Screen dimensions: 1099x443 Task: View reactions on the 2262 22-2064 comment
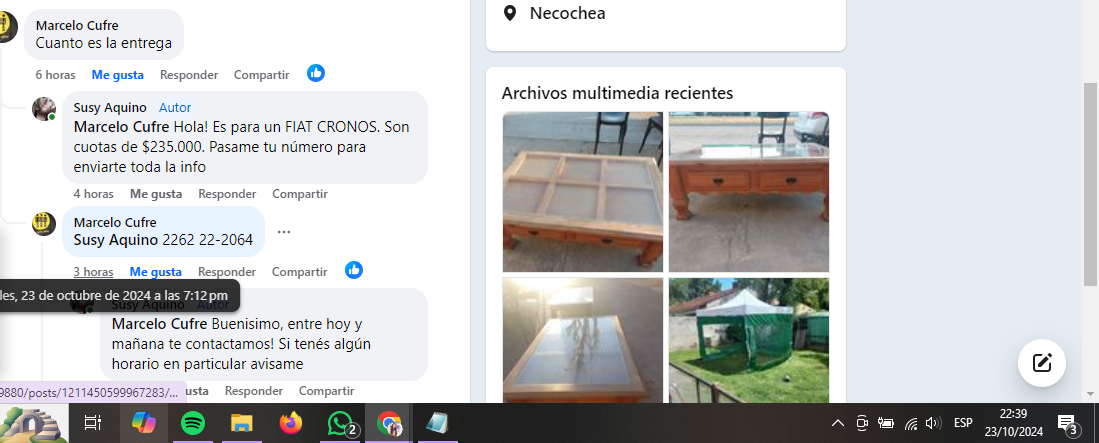pyautogui.click(x=354, y=270)
